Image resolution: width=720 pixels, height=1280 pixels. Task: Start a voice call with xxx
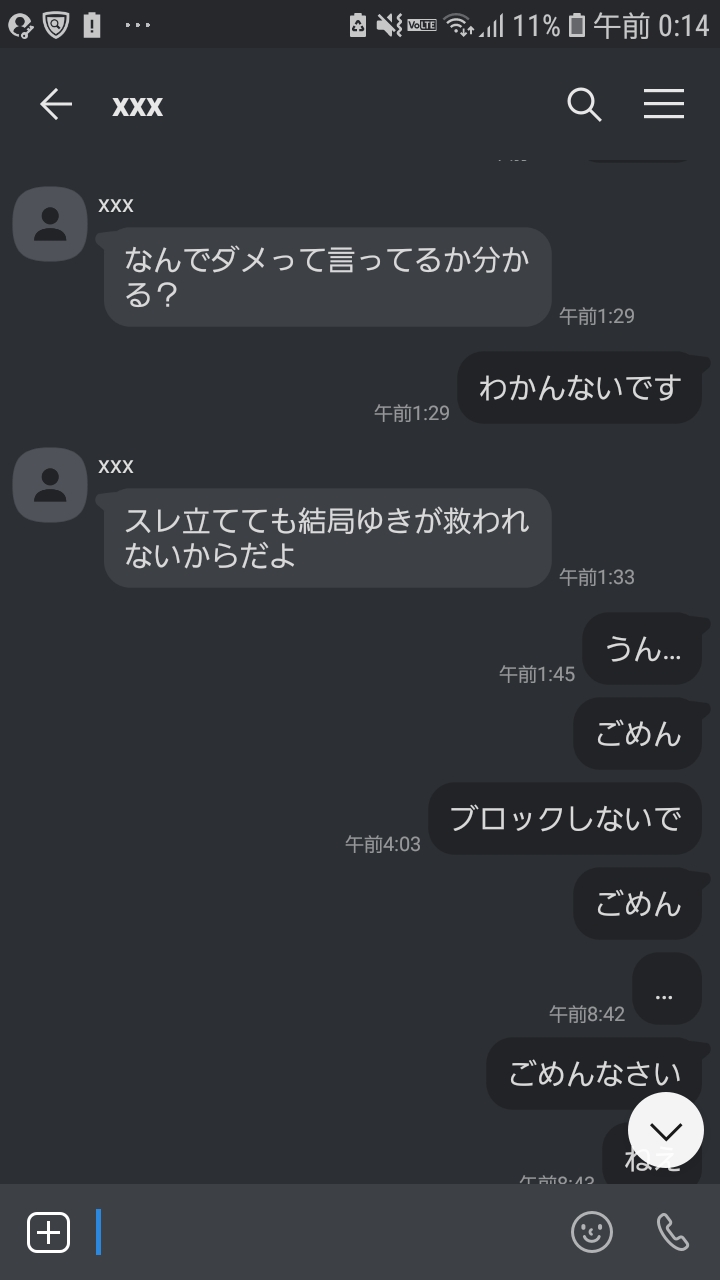tap(672, 1232)
